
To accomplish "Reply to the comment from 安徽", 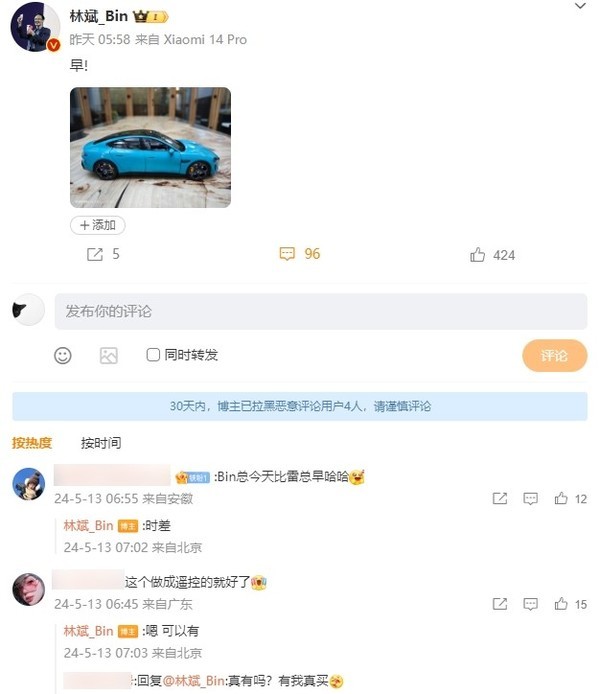I will 531,498.
